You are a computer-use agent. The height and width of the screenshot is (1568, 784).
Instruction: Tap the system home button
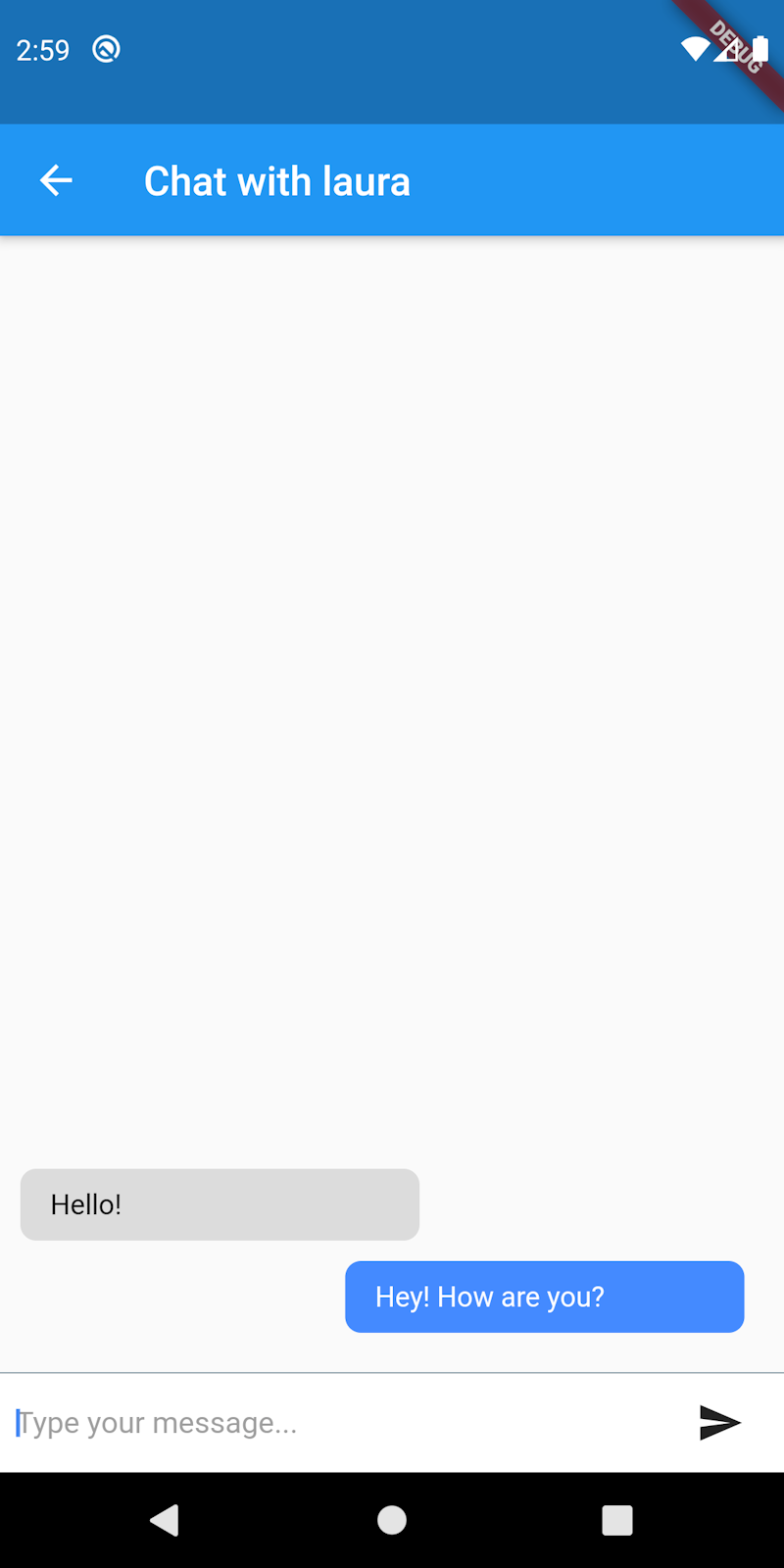coord(392,1520)
